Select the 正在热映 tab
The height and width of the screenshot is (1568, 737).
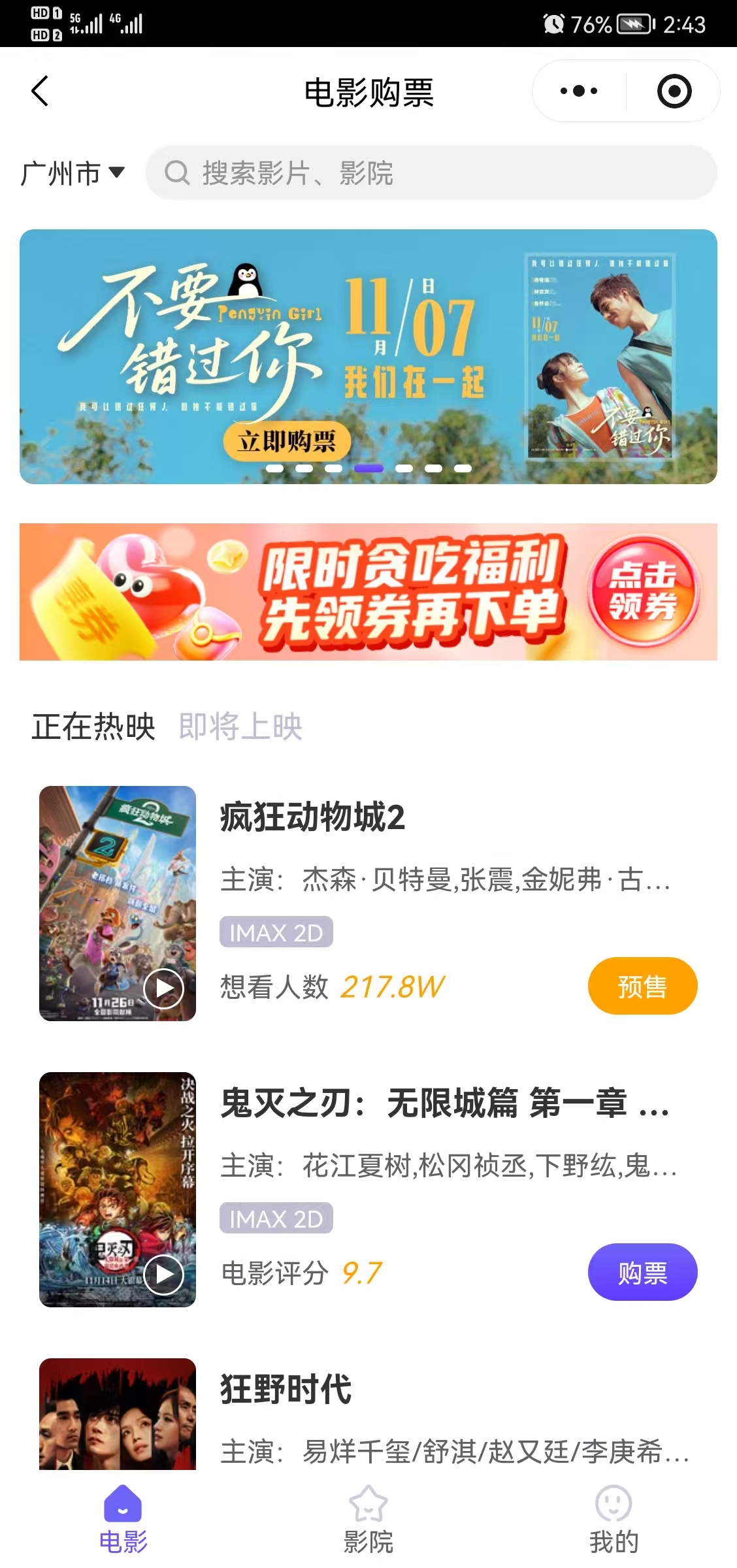point(93,727)
